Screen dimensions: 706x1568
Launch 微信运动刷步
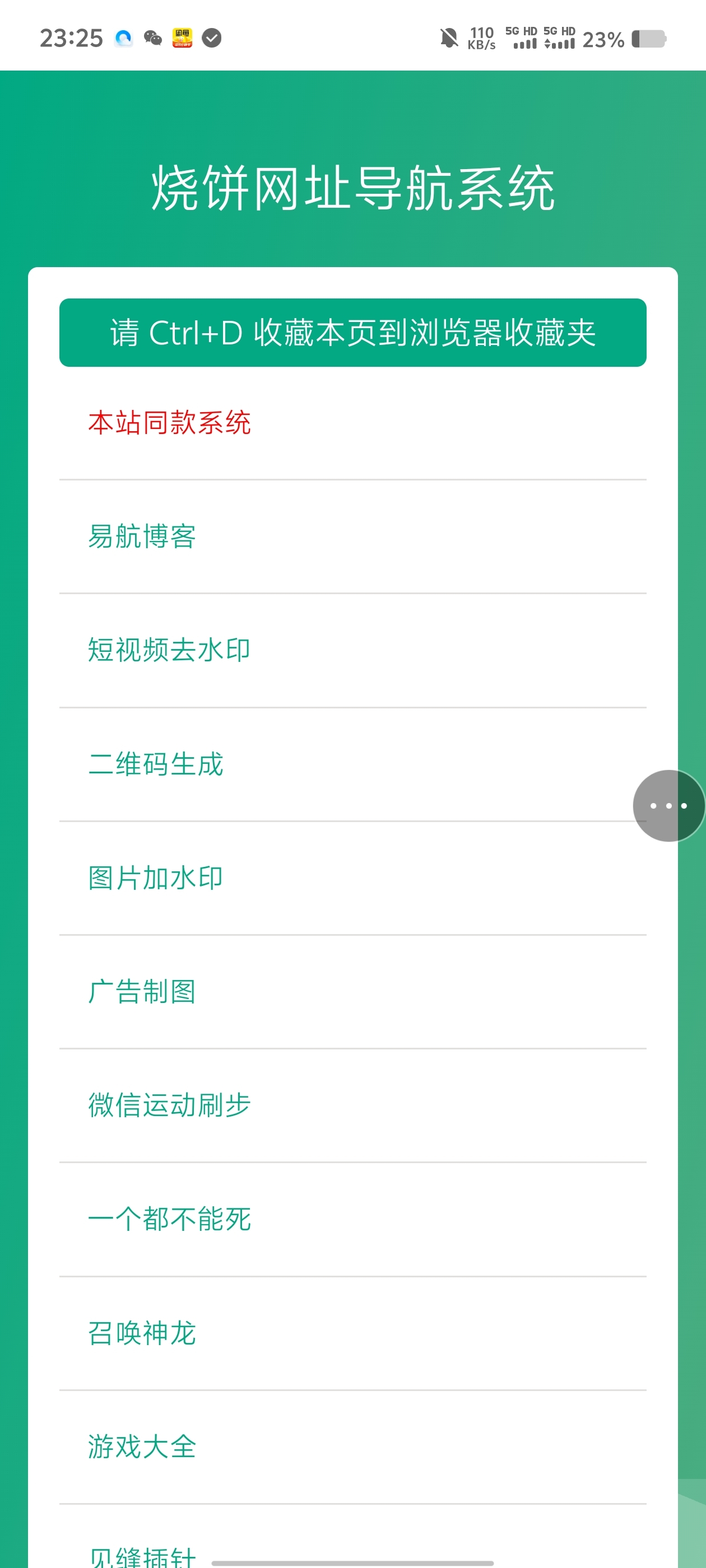click(169, 1105)
